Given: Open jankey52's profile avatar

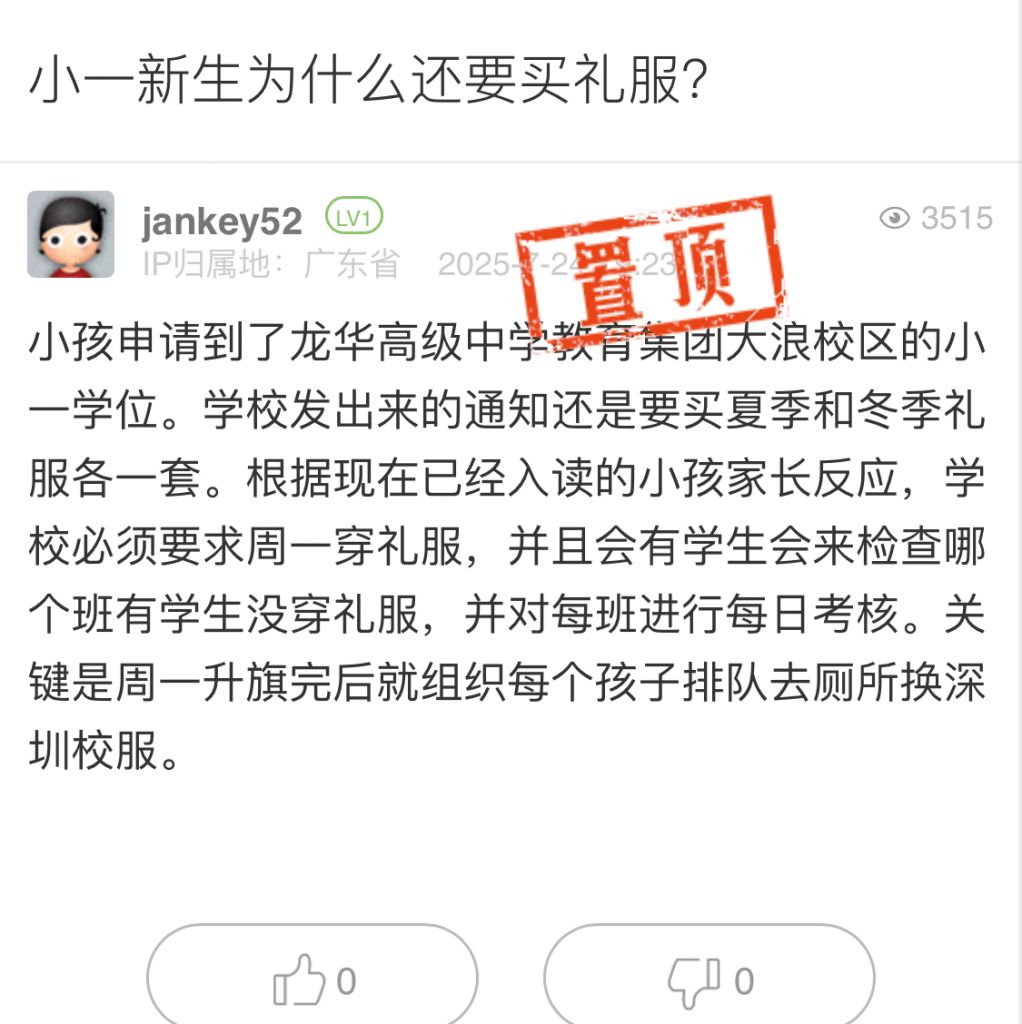Looking at the screenshot, I should click(70, 235).
